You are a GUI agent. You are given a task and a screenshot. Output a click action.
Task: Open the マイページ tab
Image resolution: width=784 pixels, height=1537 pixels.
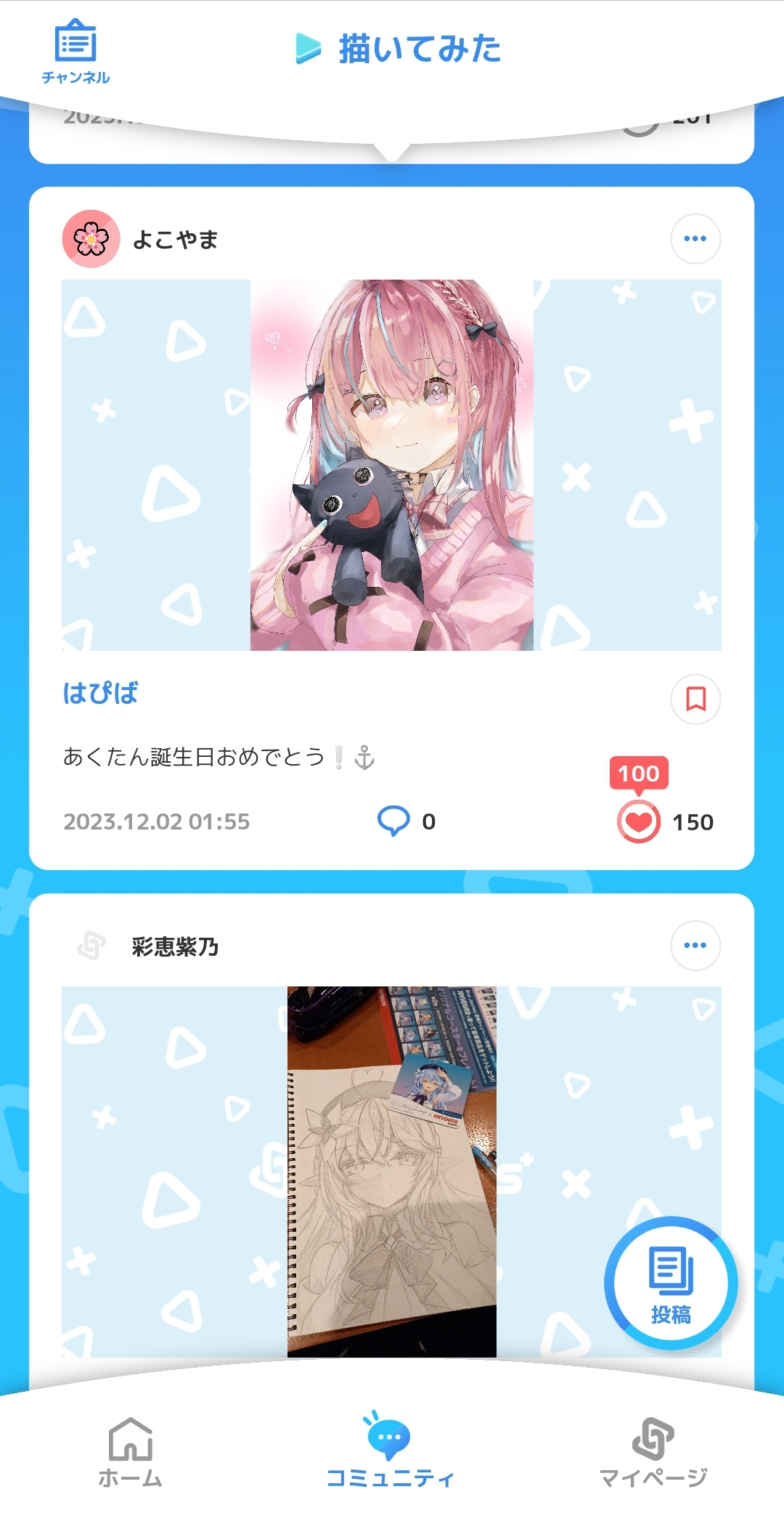653,1453
